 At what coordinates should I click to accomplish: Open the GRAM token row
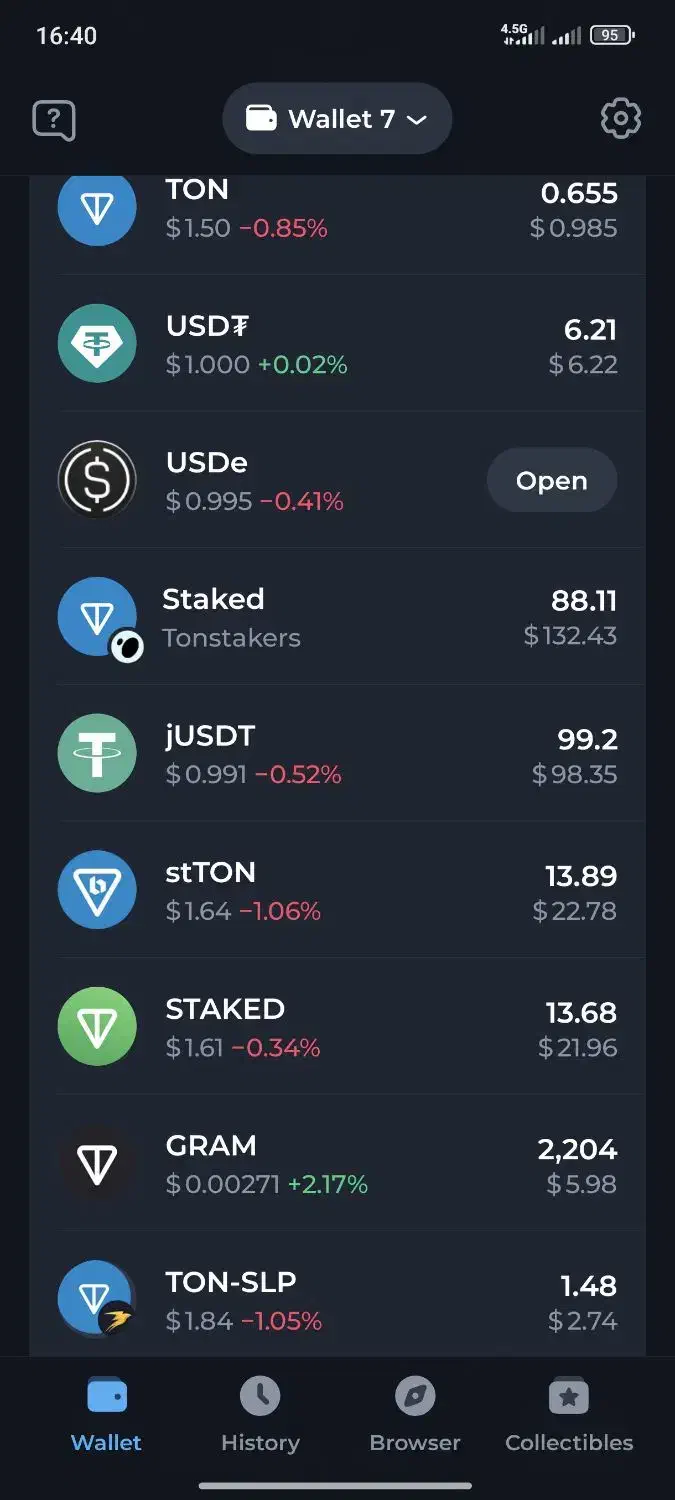click(337, 1164)
